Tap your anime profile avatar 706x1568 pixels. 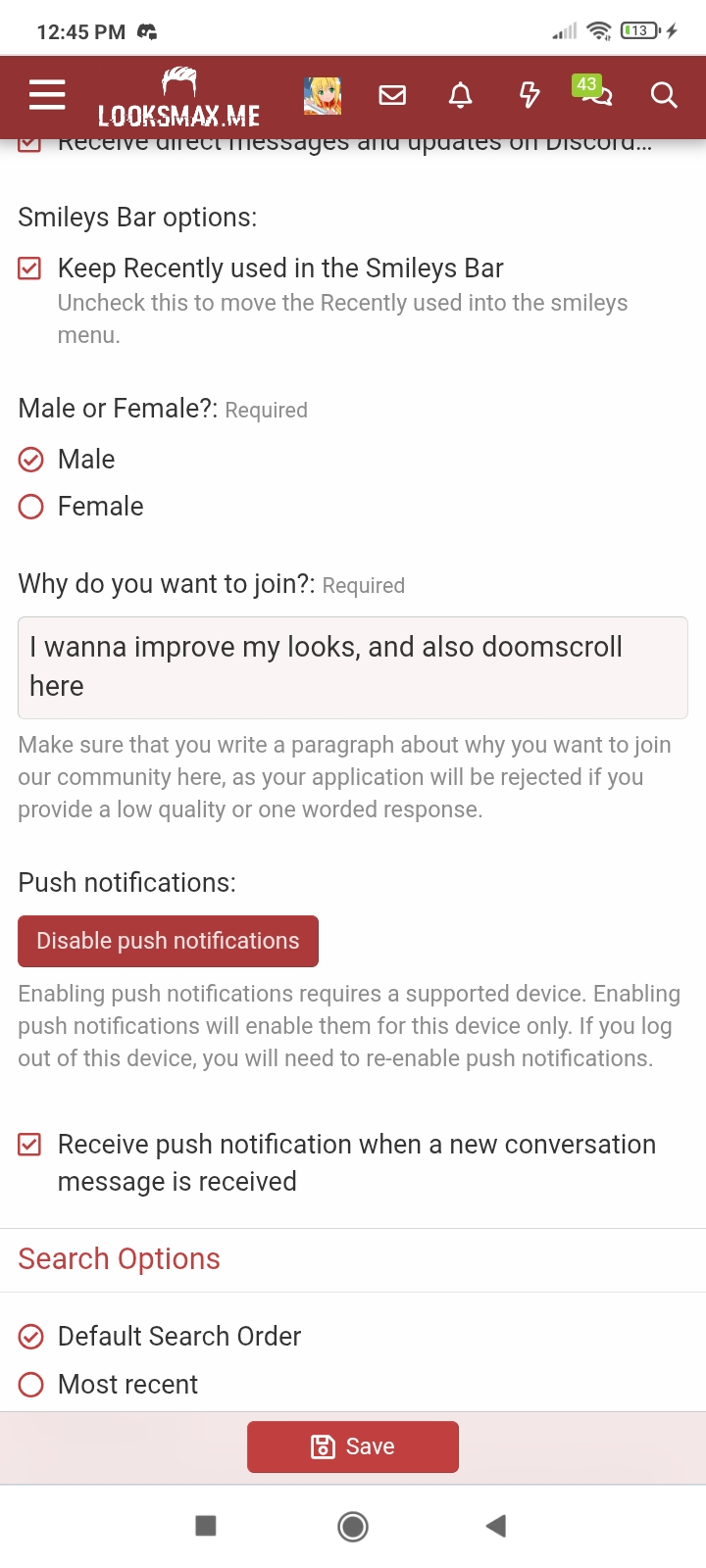coord(323,94)
